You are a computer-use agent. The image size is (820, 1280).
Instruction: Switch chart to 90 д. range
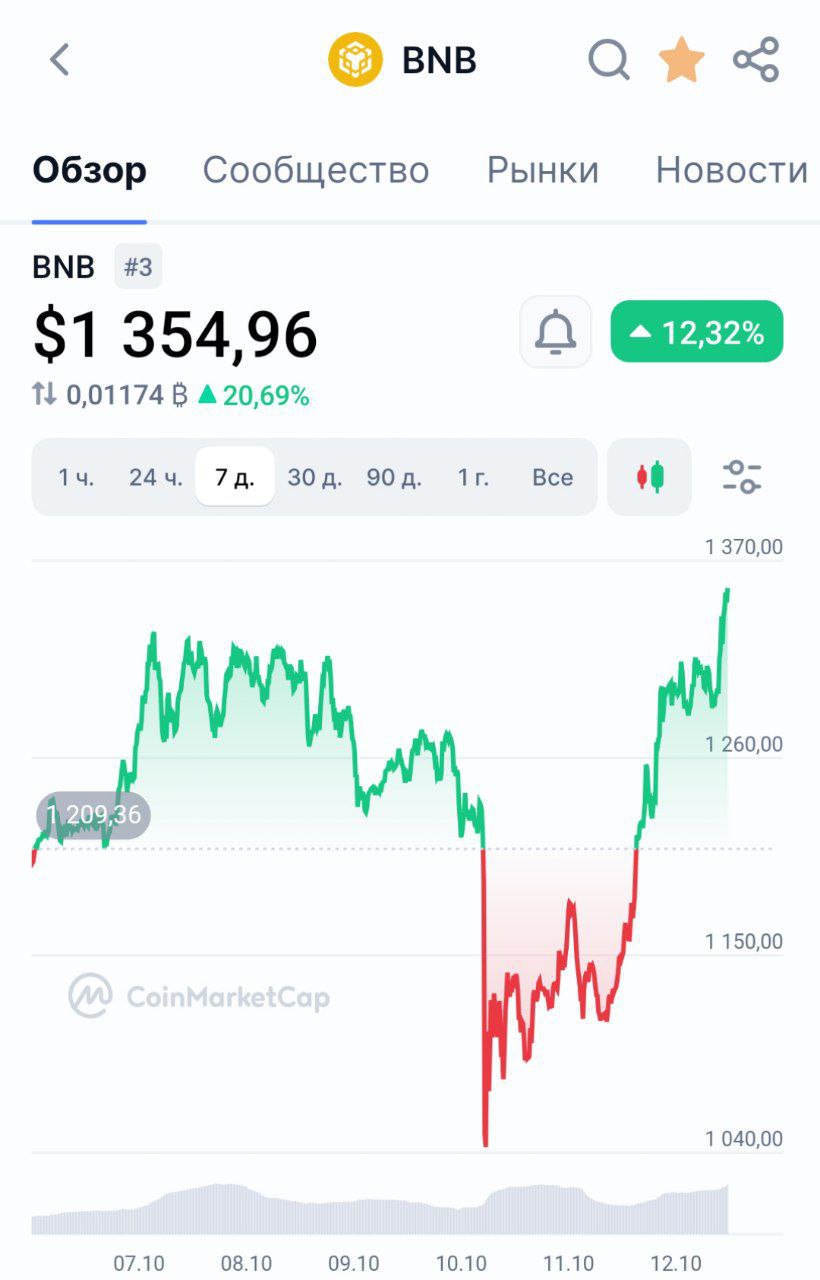click(x=394, y=477)
